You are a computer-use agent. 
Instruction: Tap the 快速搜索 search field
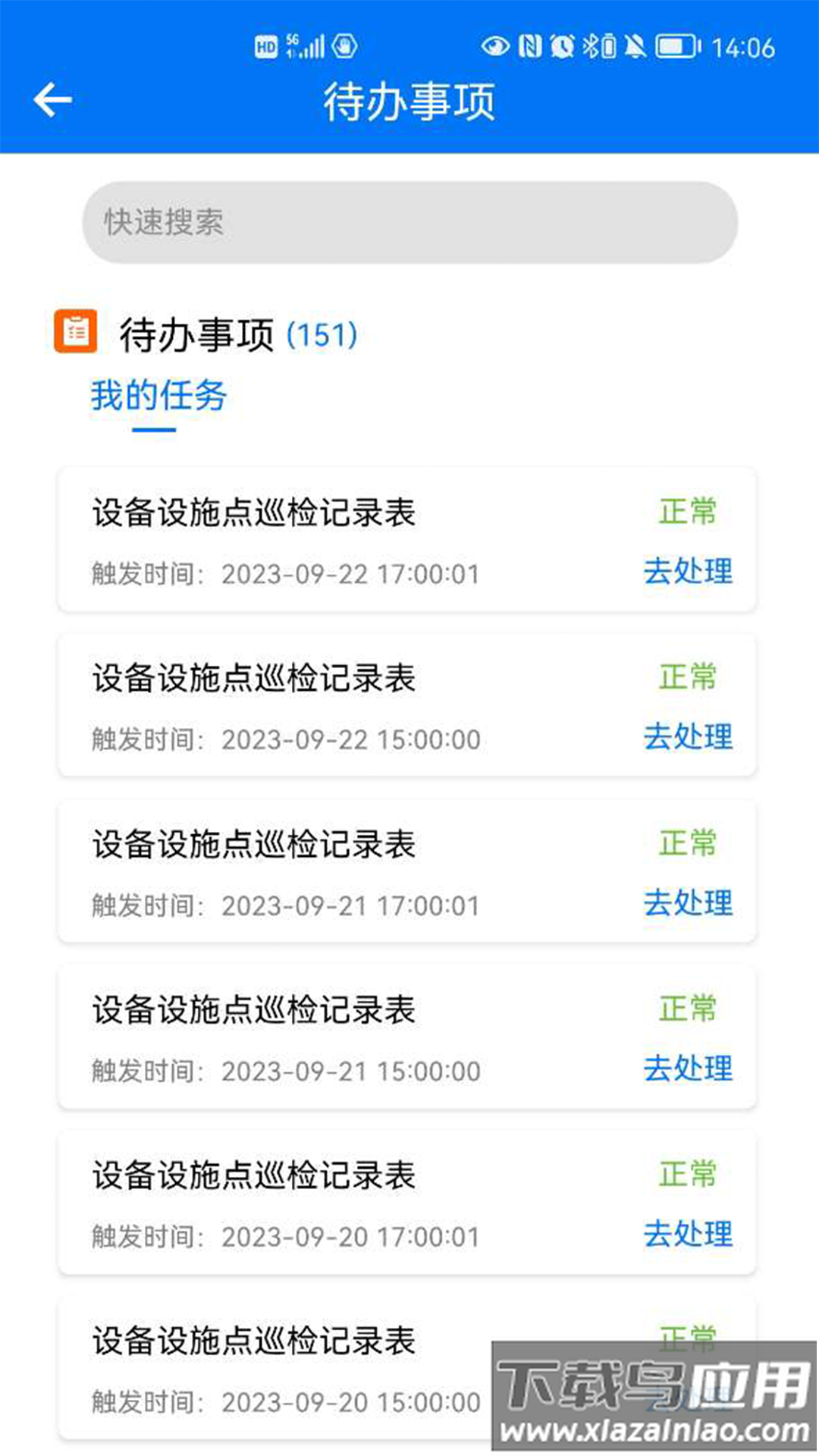409,221
